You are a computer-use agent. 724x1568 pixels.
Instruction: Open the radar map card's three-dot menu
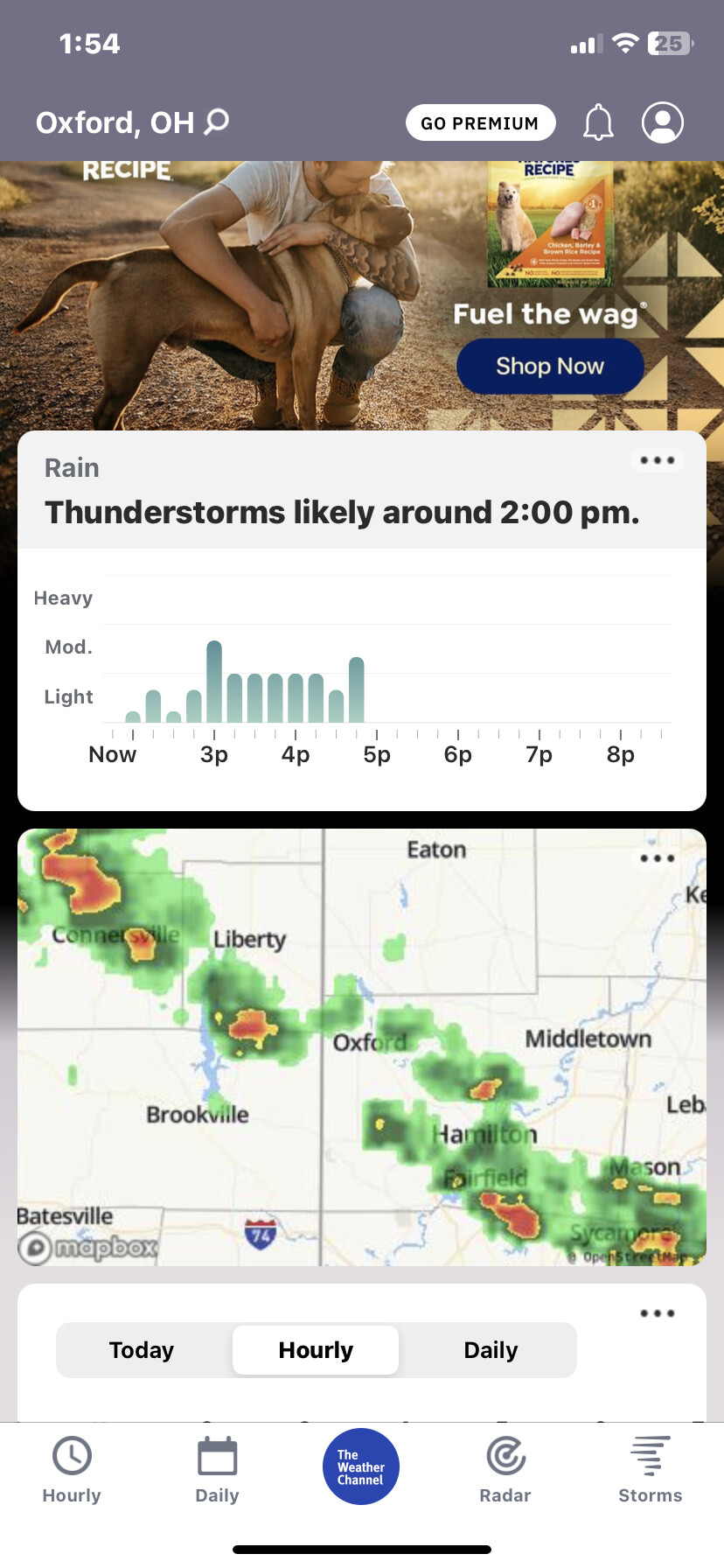tap(657, 858)
